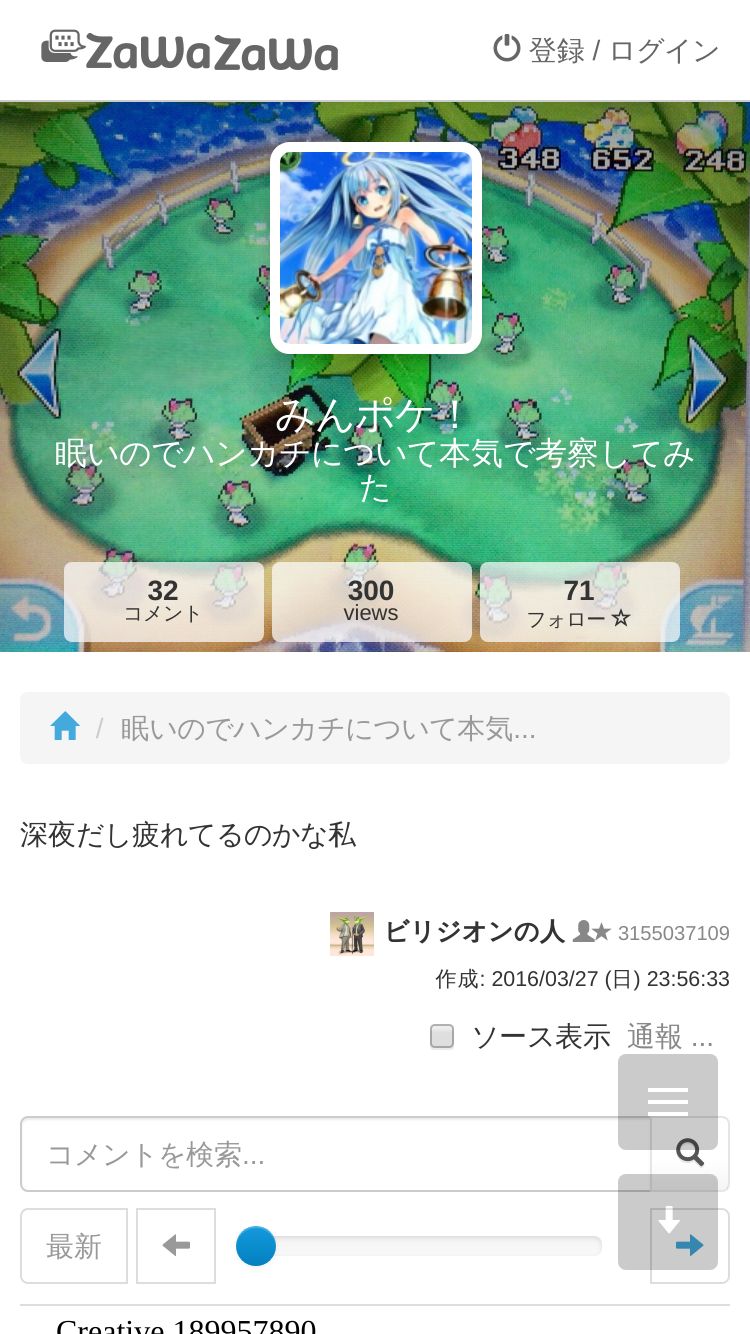Jump to 最新 comments

74,1246
